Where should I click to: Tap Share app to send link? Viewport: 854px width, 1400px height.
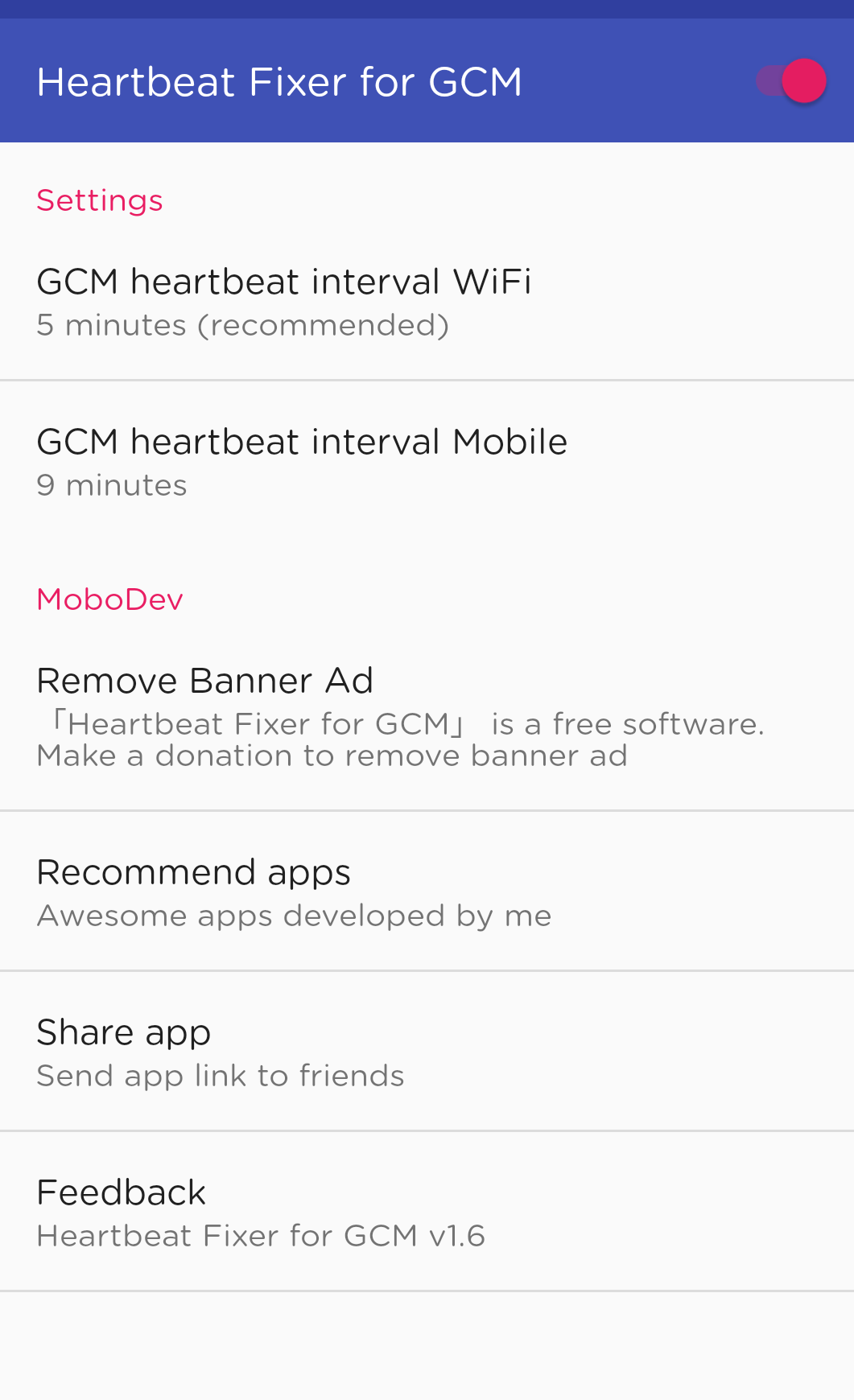pyautogui.click(x=427, y=1052)
